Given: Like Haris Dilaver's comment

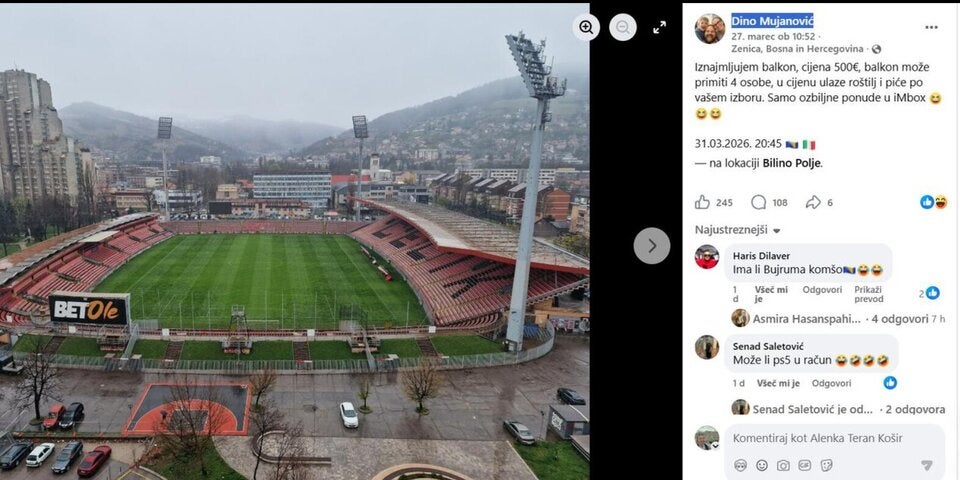Looking at the screenshot, I should click(771, 294).
